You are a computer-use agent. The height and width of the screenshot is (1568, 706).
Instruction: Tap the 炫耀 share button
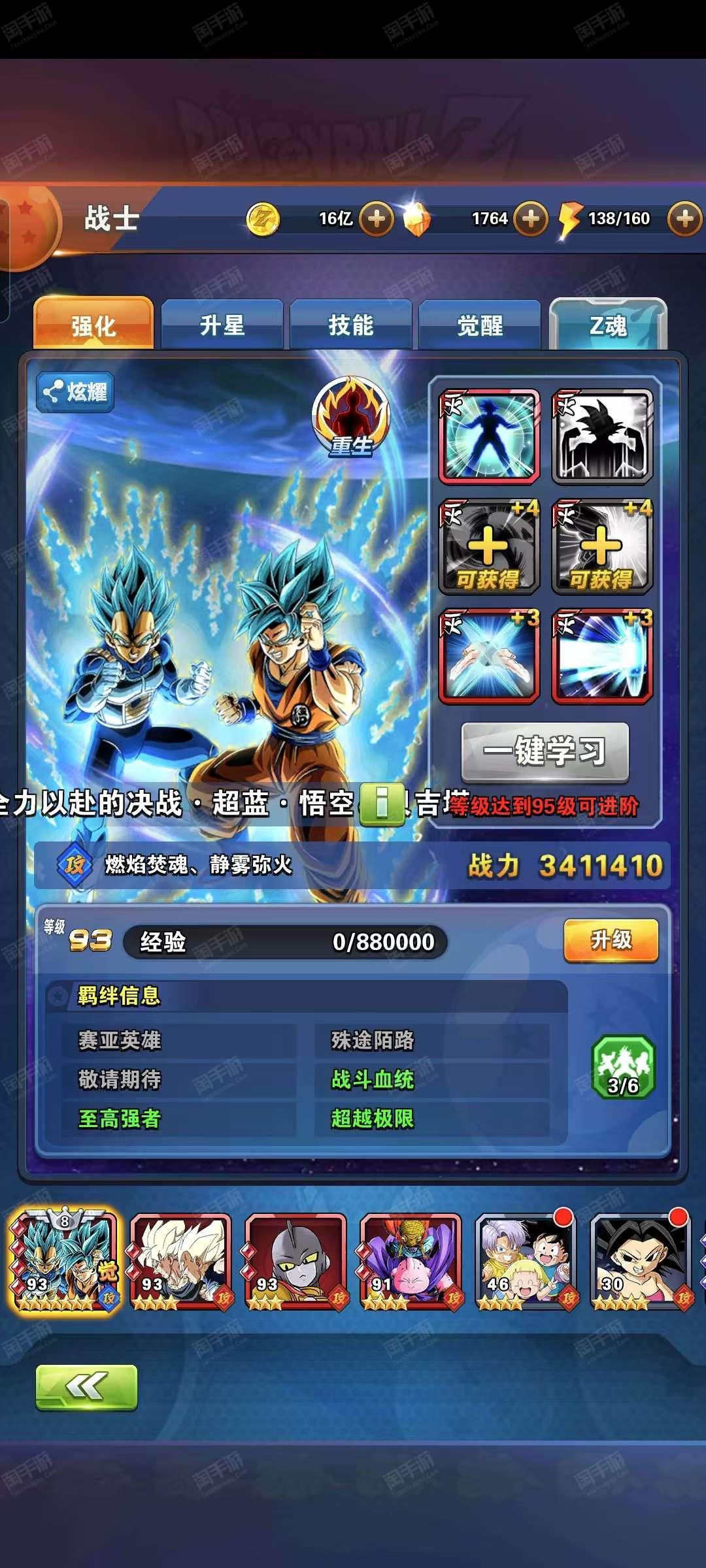[75, 392]
